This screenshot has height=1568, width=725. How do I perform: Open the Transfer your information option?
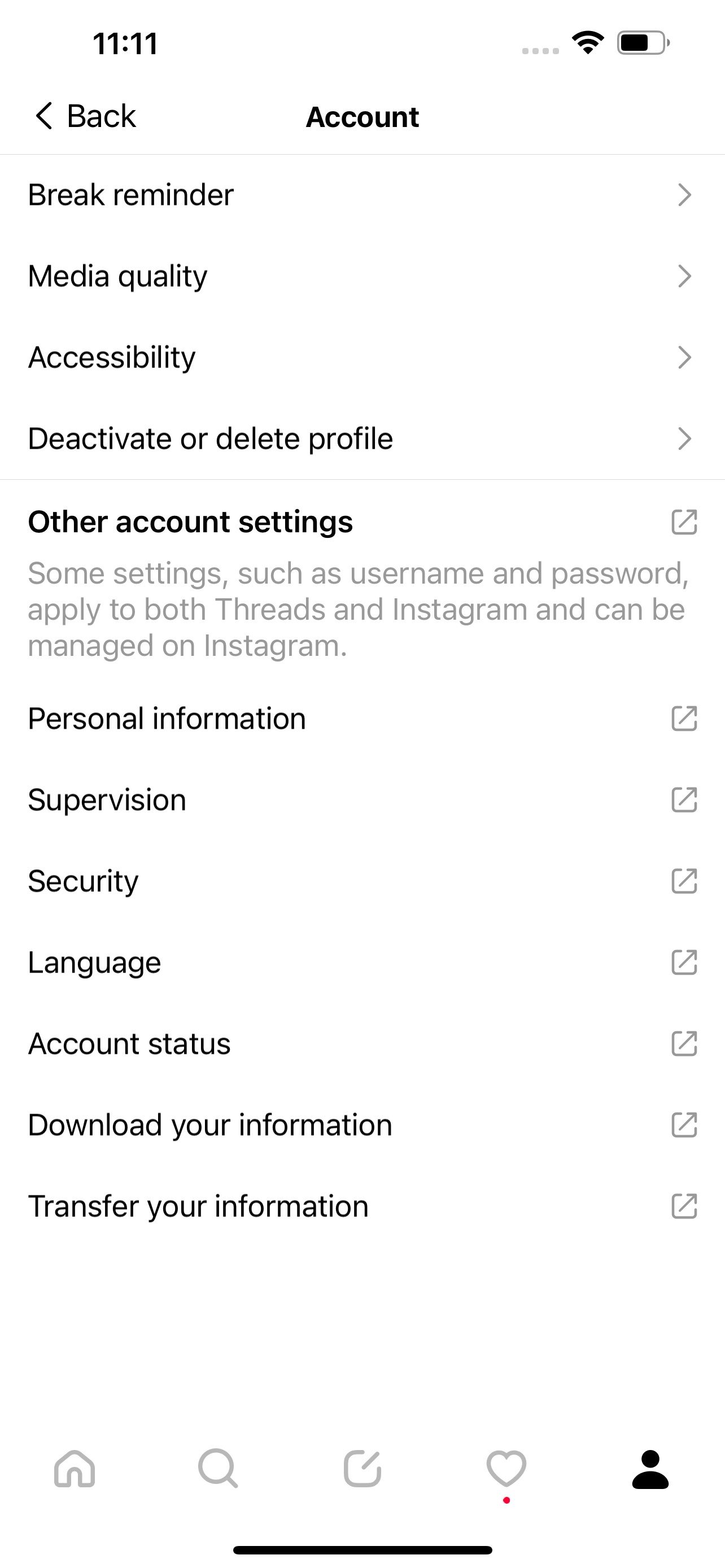(x=198, y=1206)
